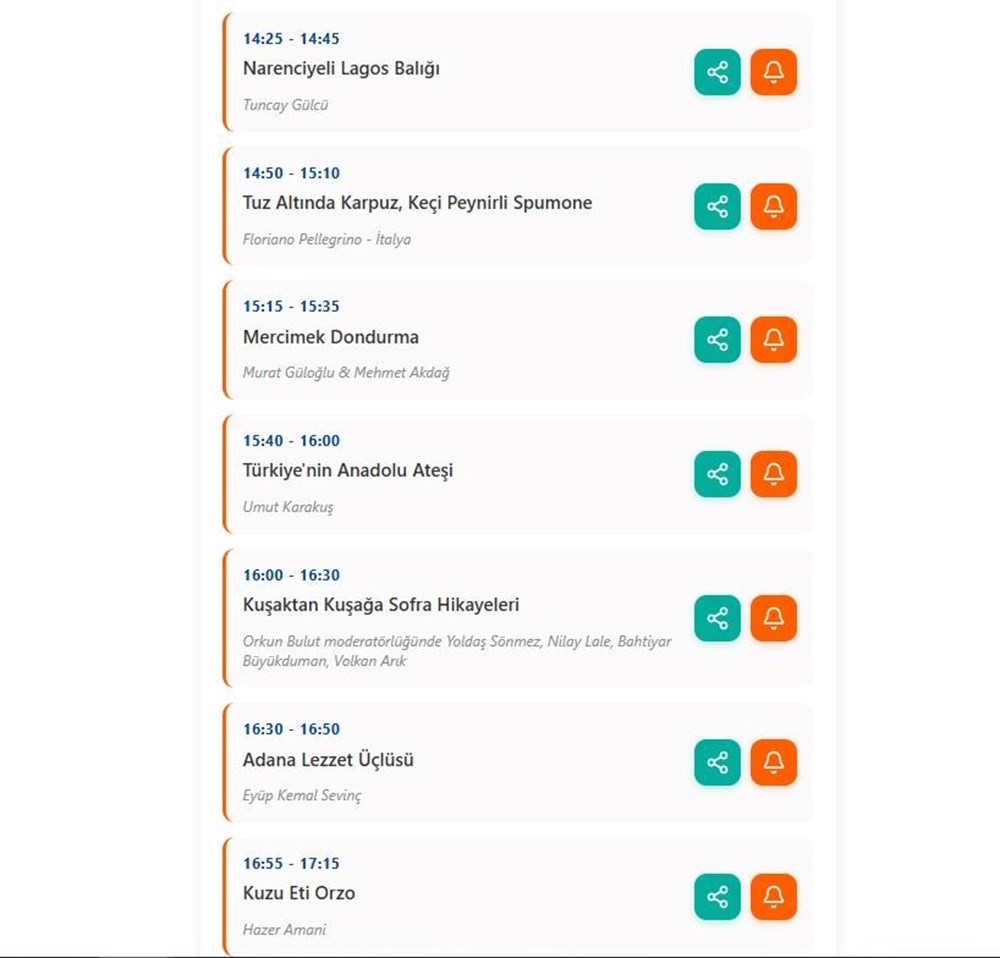
Task: Enable reminder for Tuz Altında Karpuz session
Action: pyautogui.click(x=773, y=206)
